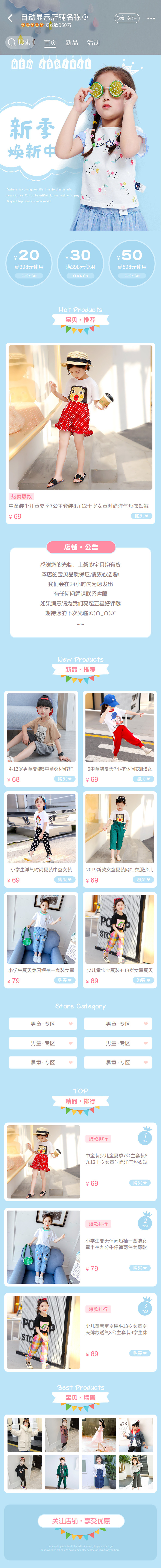
Task: Open the 热卖爆款 featured product card
Action: (80, 426)
